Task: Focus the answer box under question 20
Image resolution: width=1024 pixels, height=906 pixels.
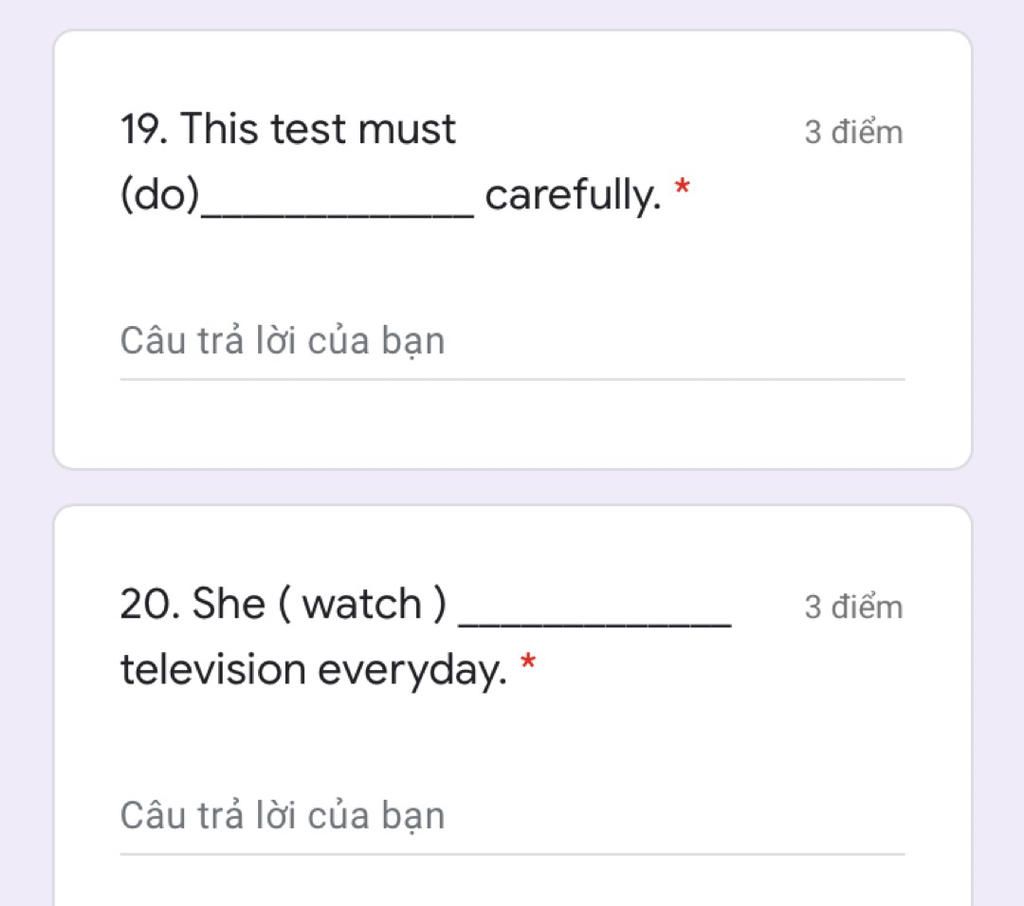Action: click(511, 817)
